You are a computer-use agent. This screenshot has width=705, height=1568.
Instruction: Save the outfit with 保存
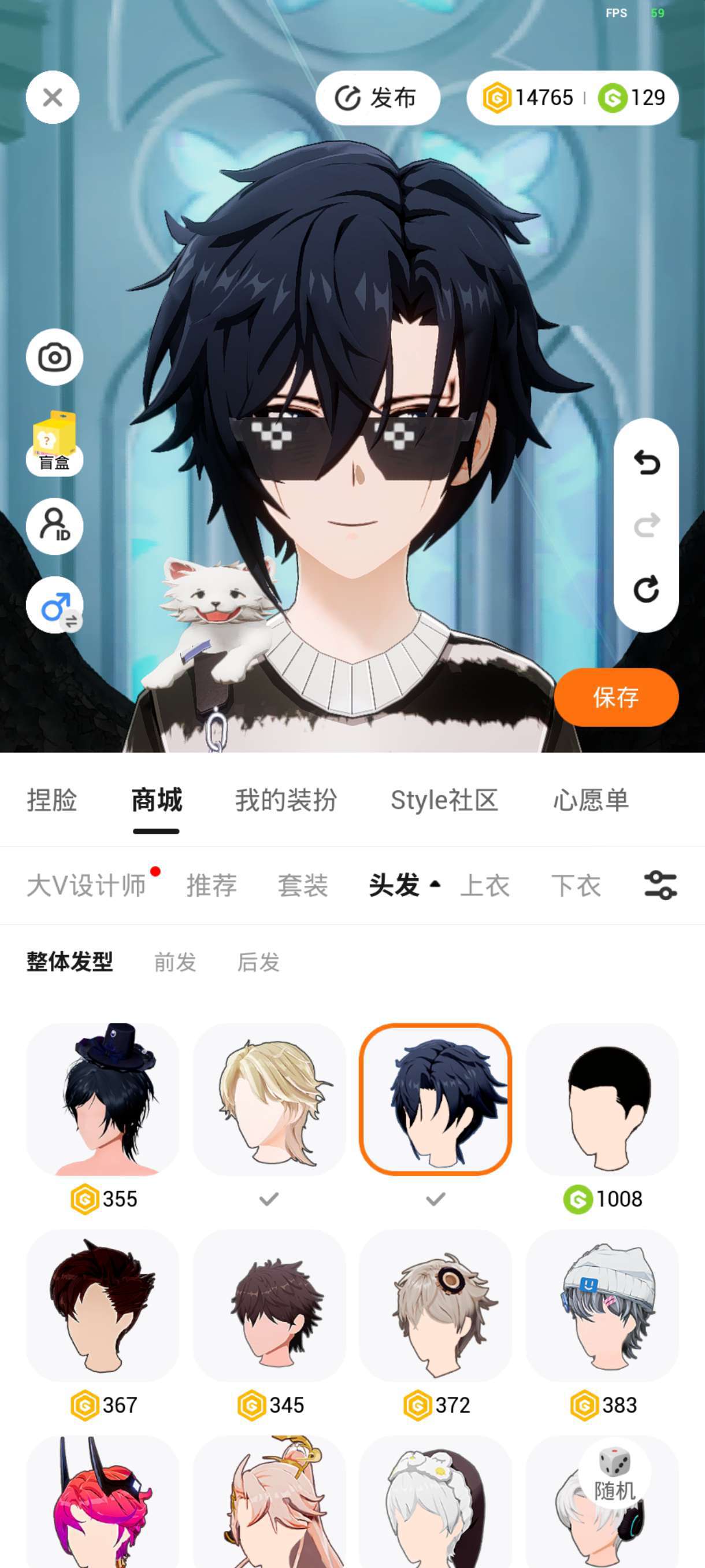click(x=615, y=697)
